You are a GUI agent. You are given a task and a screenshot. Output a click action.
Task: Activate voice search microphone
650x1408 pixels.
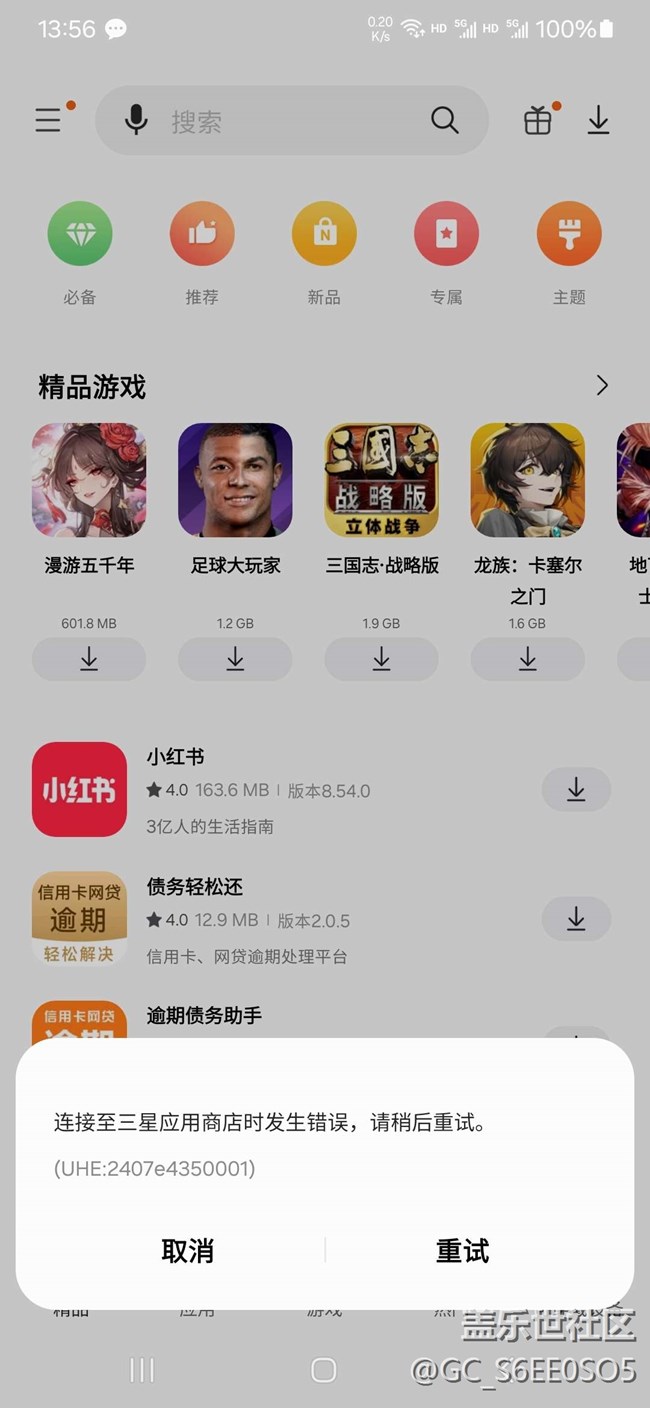coord(136,121)
